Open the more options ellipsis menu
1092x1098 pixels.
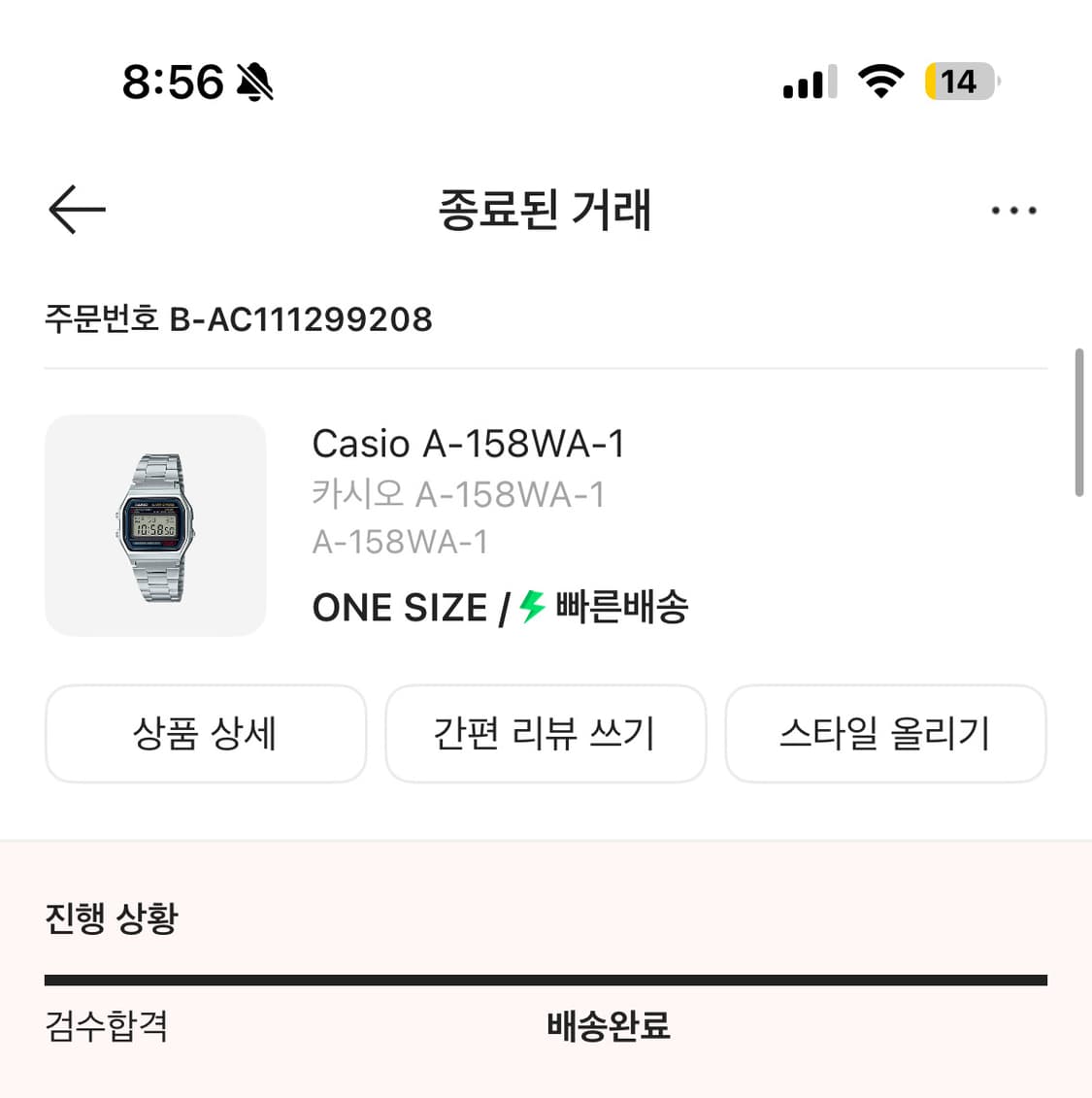click(1014, 210)
